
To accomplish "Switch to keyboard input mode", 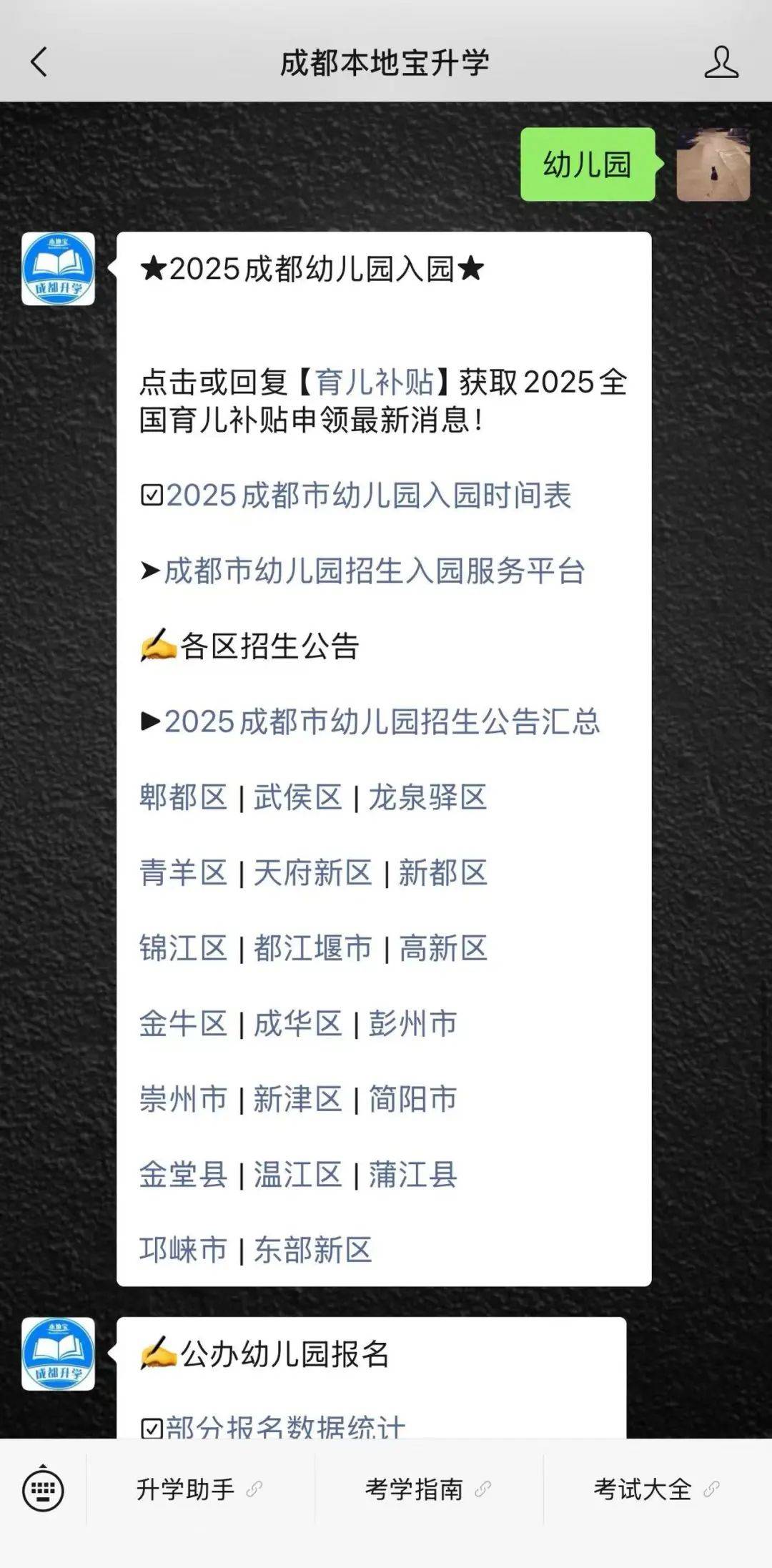I will [43, 1490].
